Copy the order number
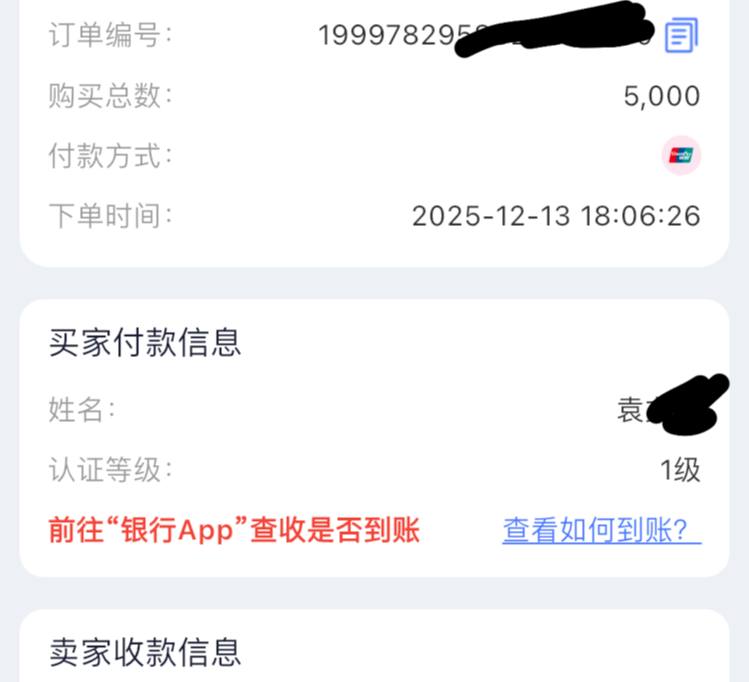Image resolution: width=749 pixels, height=682 pixels. [681, 35]
